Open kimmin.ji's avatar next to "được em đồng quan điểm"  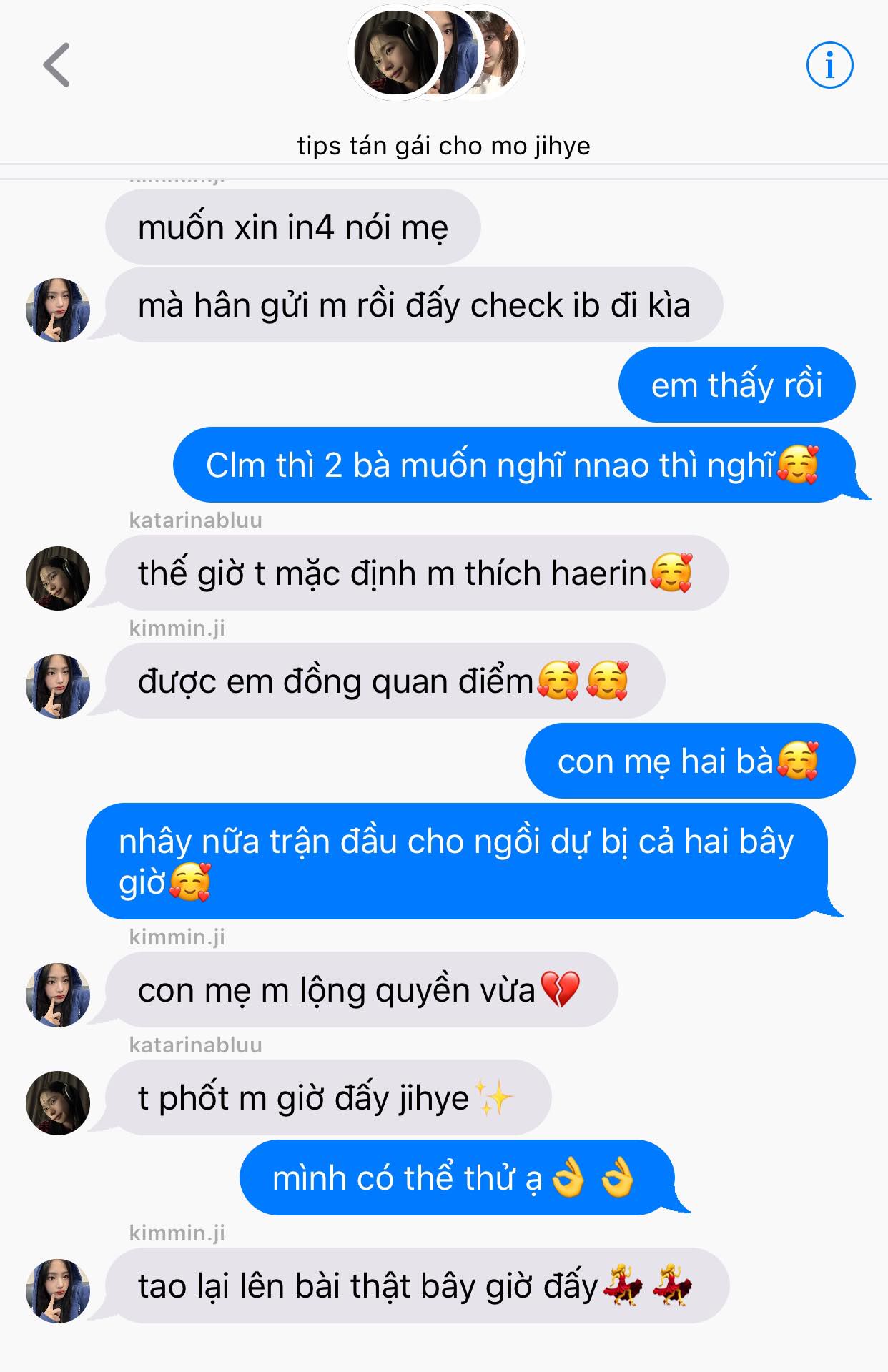click(x=58, y=686)
